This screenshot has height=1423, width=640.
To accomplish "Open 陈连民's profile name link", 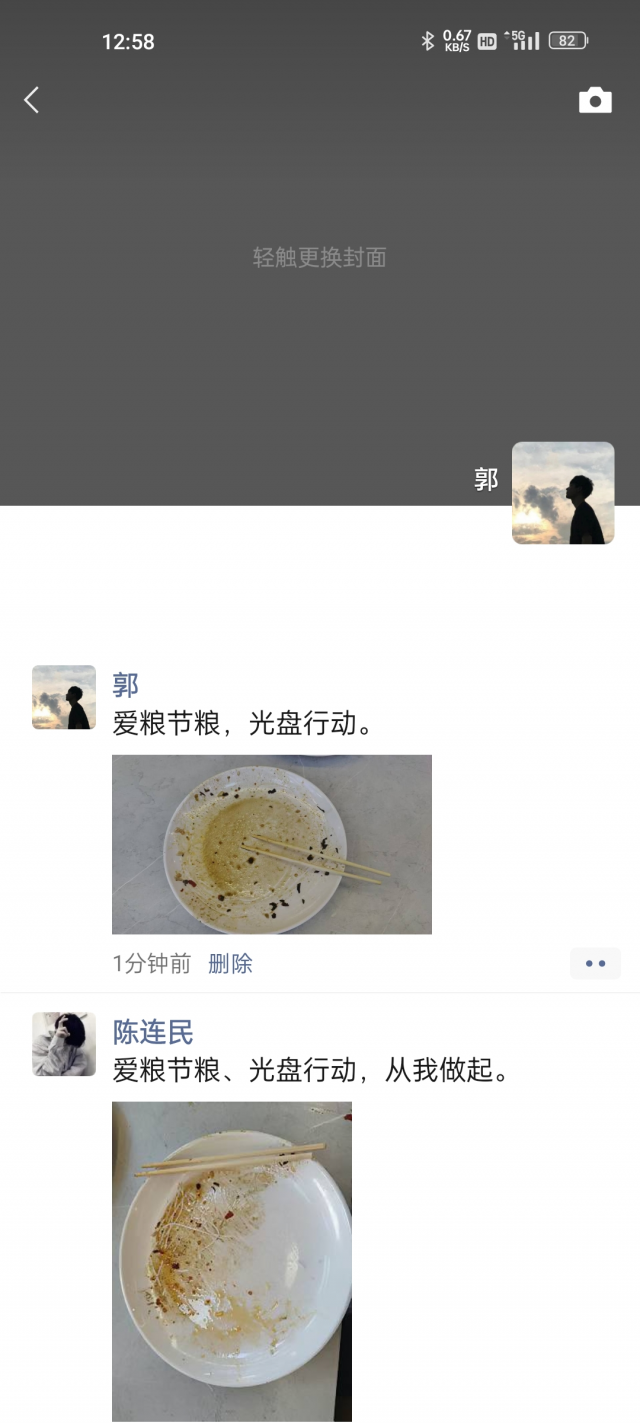I will coord(153,1032).
